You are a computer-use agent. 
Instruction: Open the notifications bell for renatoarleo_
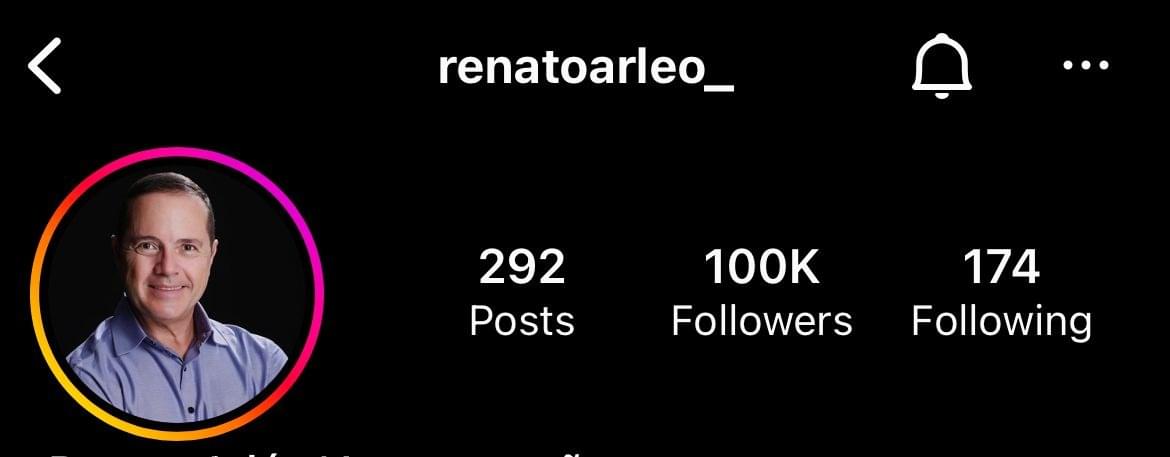coord(941,68)
